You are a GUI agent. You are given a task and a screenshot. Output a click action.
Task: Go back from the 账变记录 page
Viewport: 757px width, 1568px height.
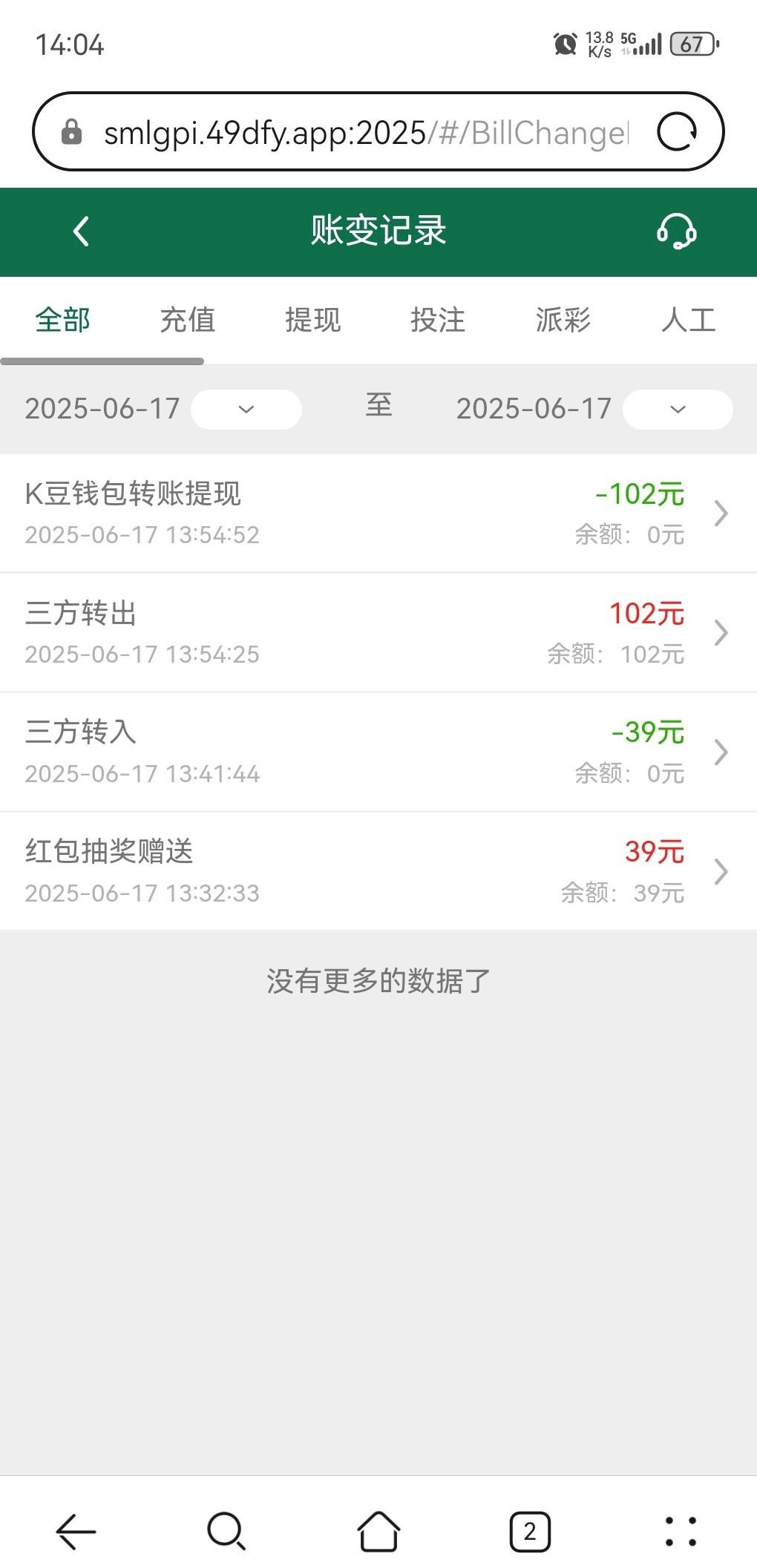(x=81, y=232)
